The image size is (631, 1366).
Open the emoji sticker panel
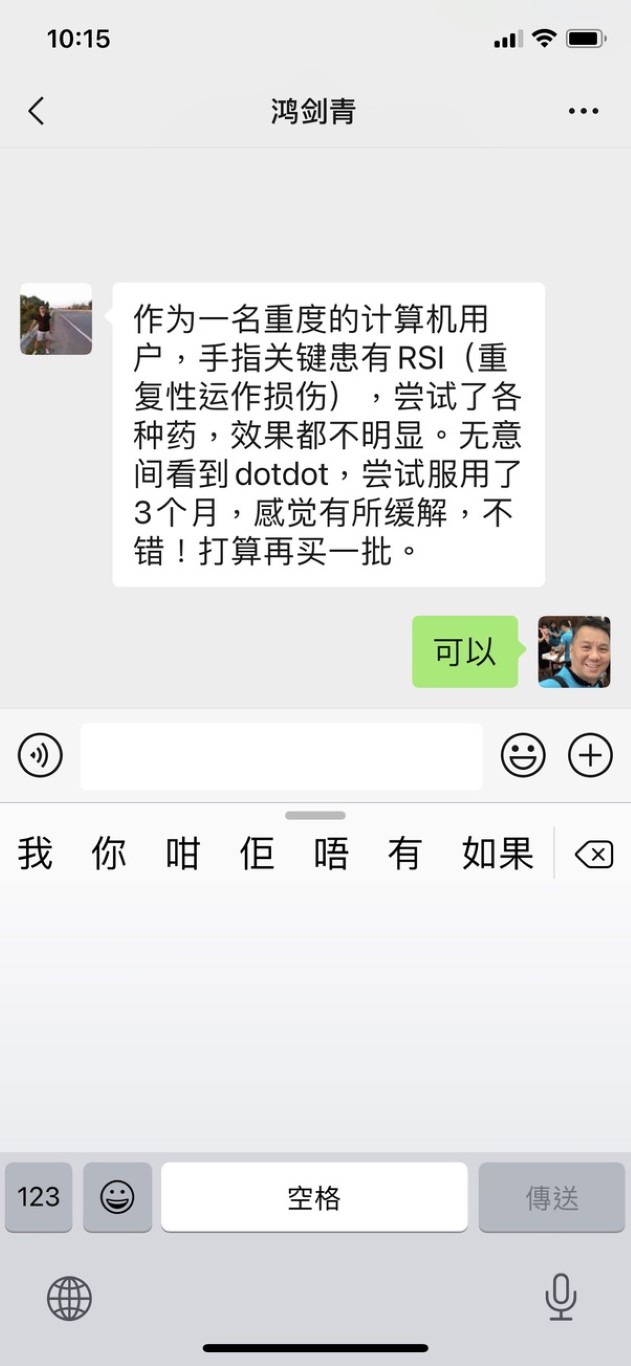523,755
